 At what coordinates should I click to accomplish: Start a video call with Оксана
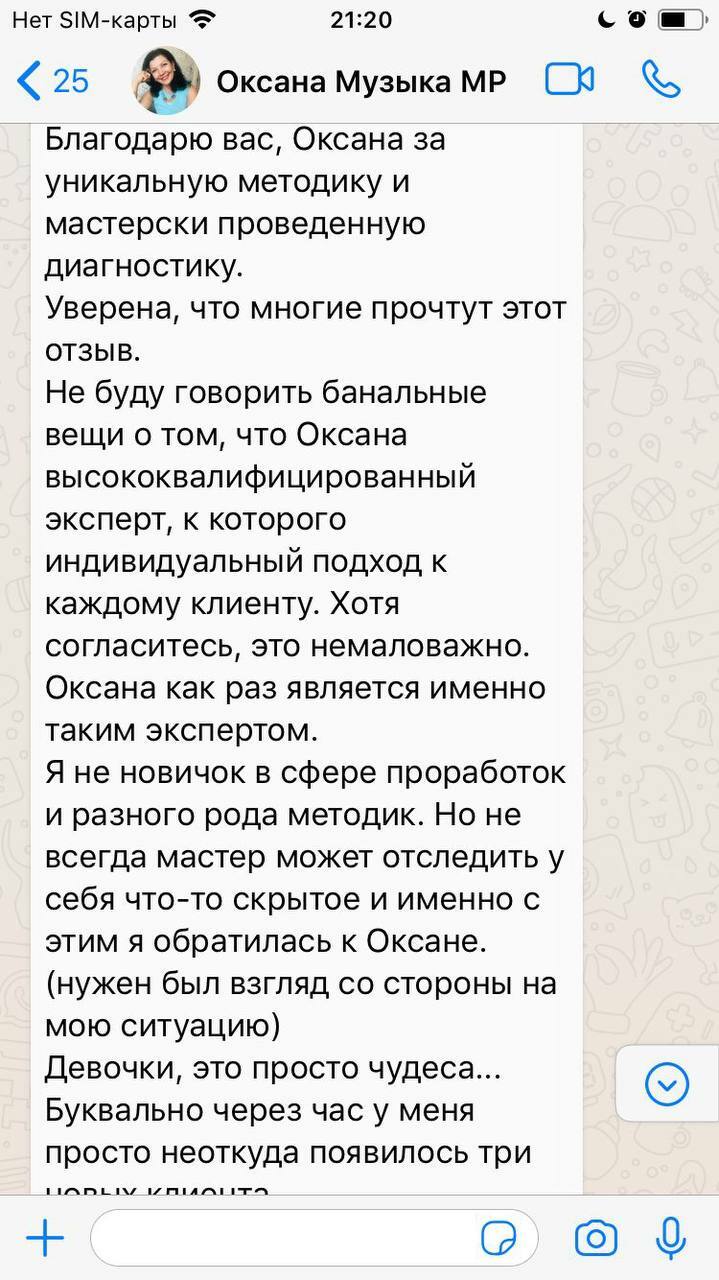click(x=570, y=80)
